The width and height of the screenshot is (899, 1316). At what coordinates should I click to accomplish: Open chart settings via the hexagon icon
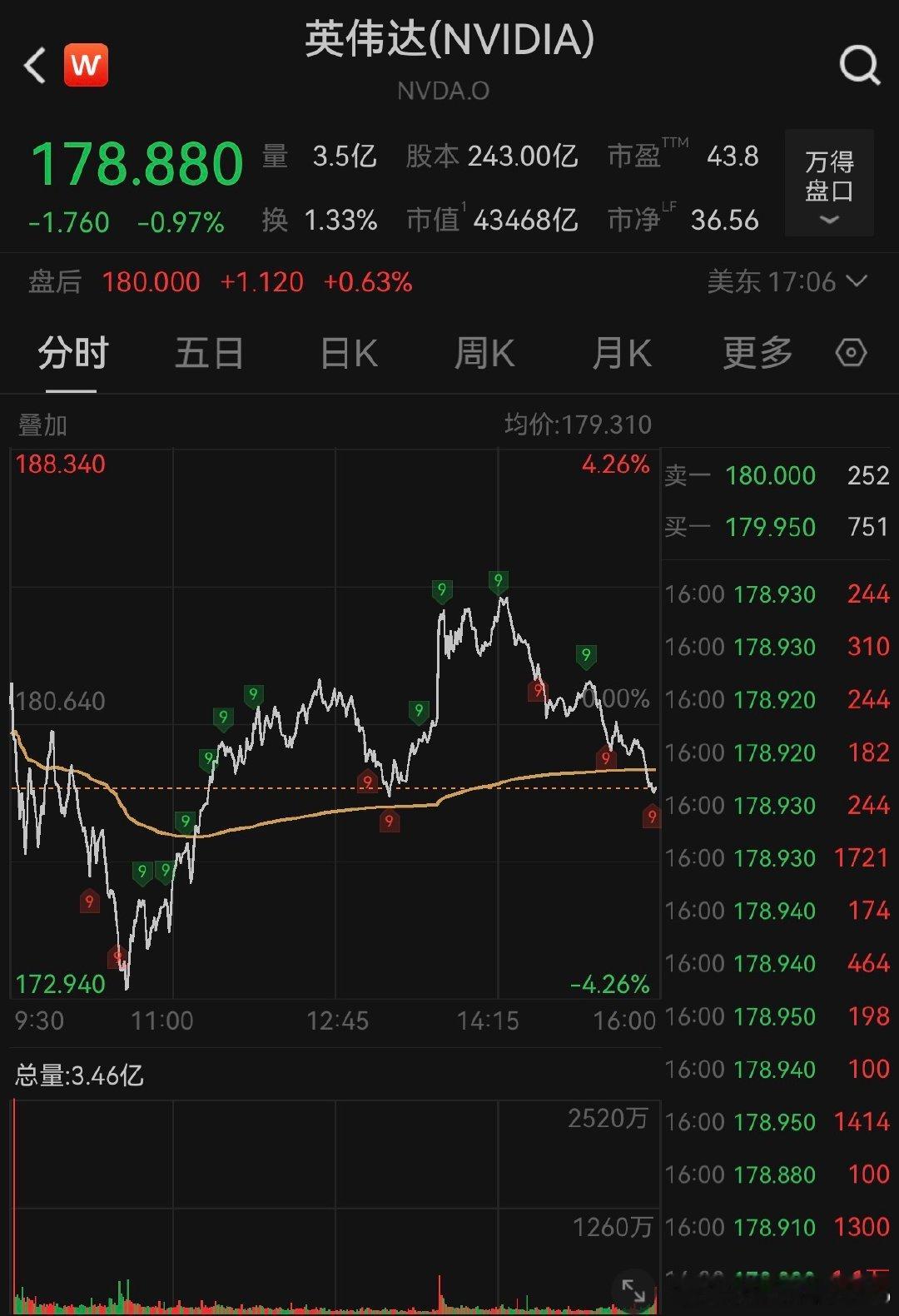pos(852,352)
